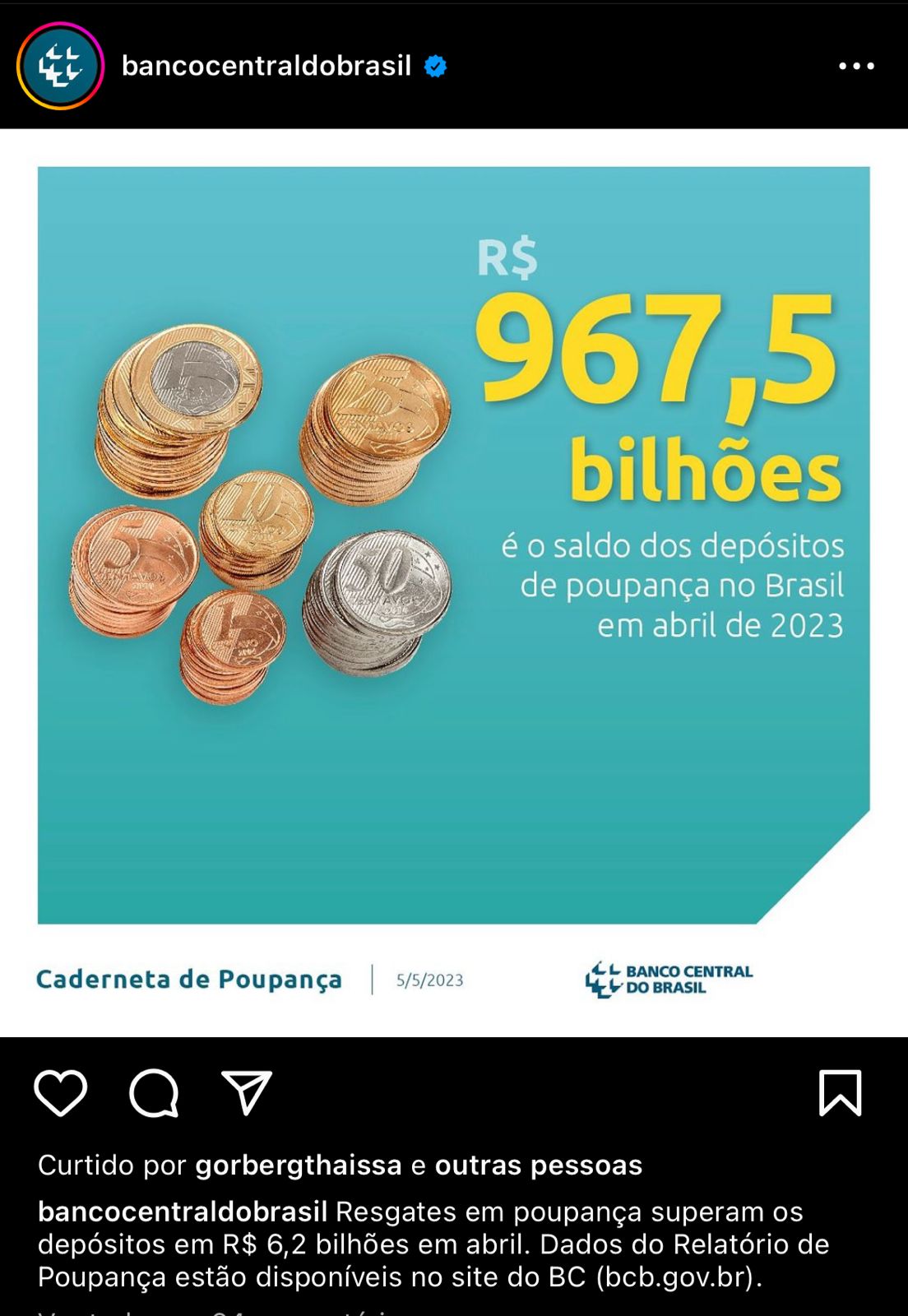Open the bancocentraldobrasil profile from header username
Image resolution: width=908 pixels, height=1316 pixels.
266,66
